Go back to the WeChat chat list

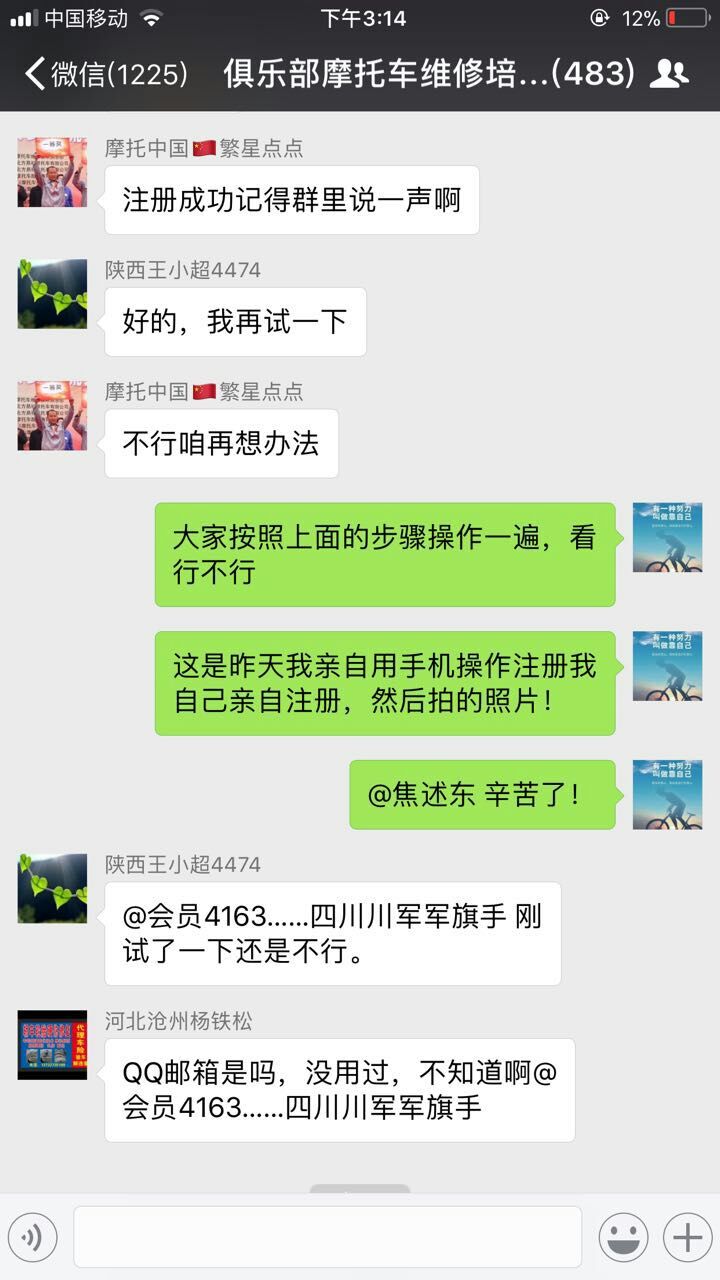[x=105, y=74]
